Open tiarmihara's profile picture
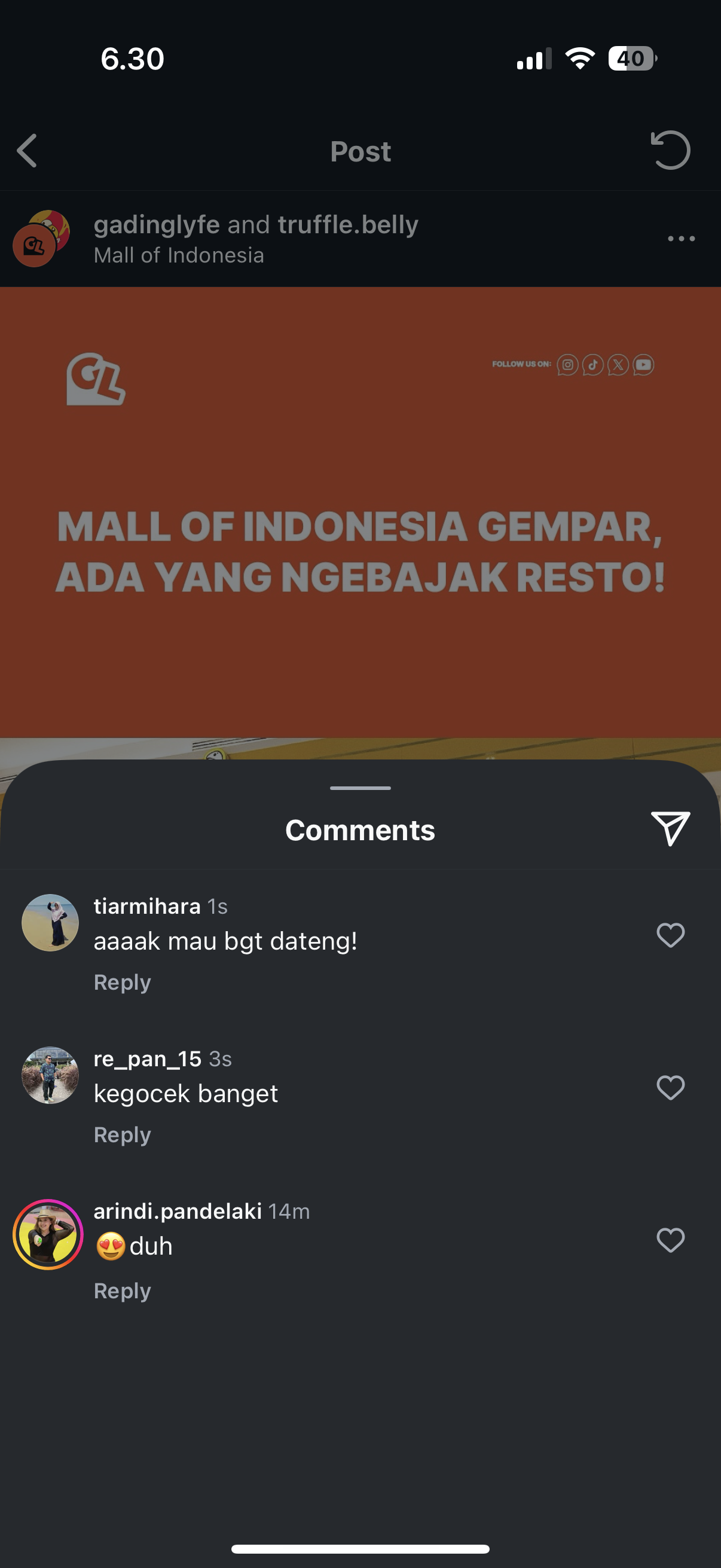This screenshot has height=1568, width=721. click(50, 923)
